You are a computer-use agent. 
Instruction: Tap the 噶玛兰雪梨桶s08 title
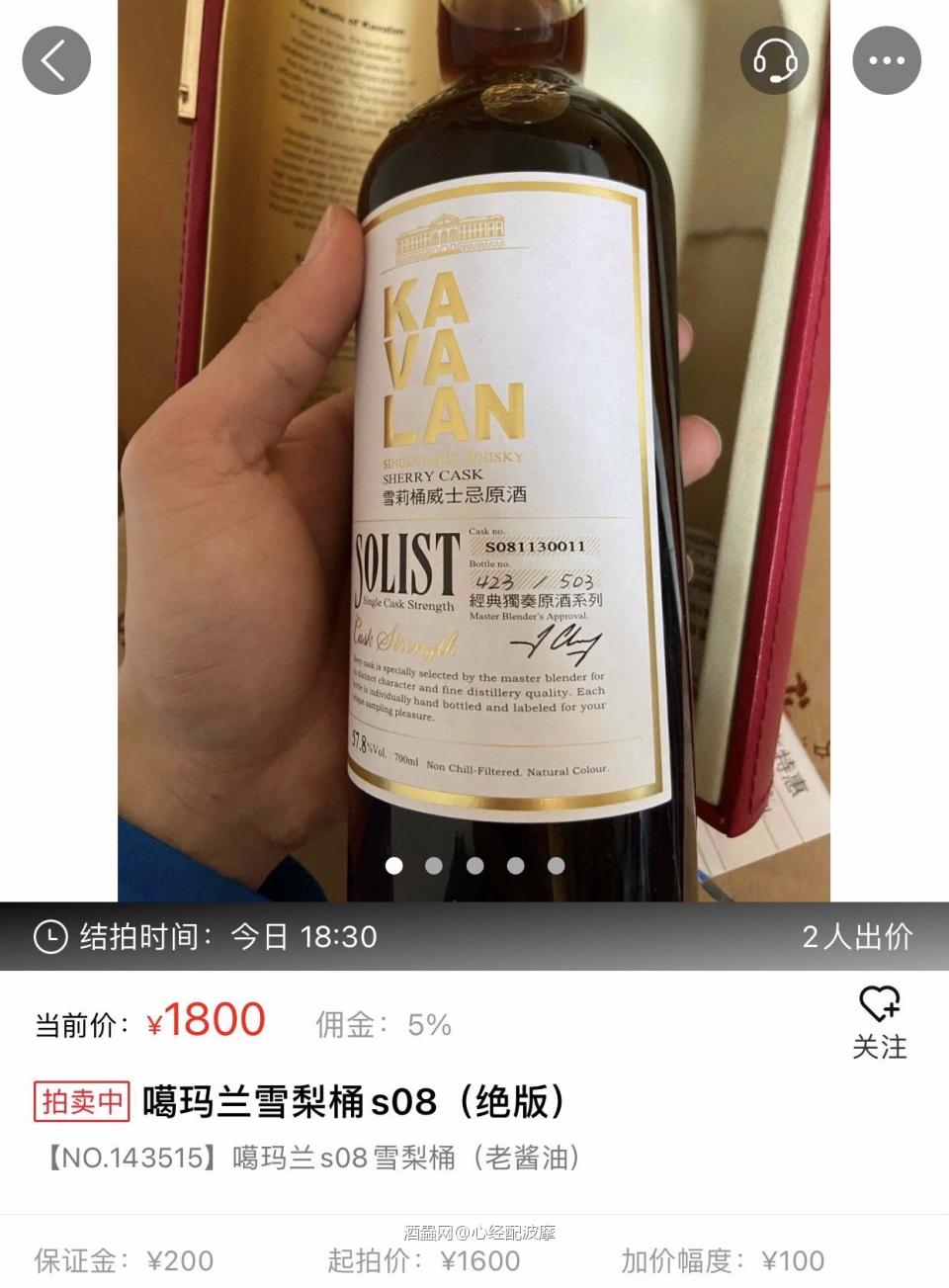[356, 1100]
